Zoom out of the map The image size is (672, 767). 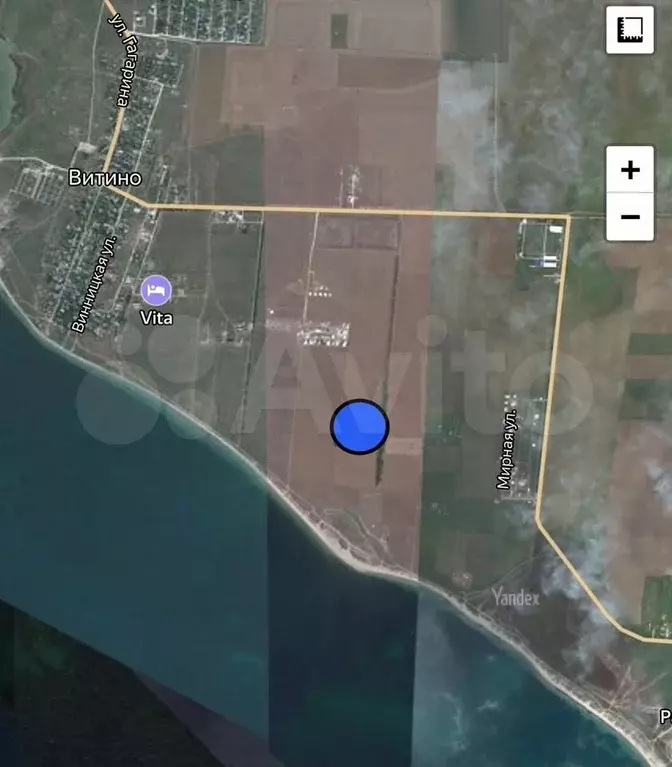click(x=630, y=217)
